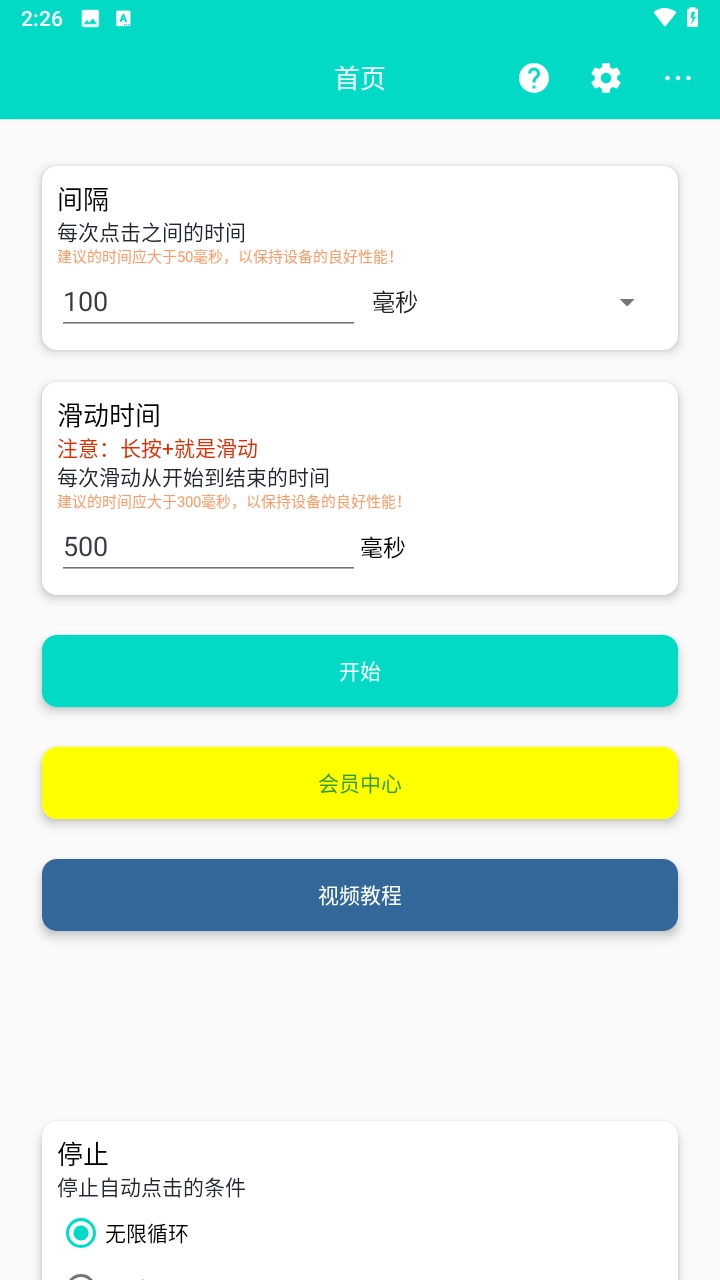Screen dimensions: 720x1280
Task: Tap the 2:26 clock in the status bar
Action: (x=41, y=17)
